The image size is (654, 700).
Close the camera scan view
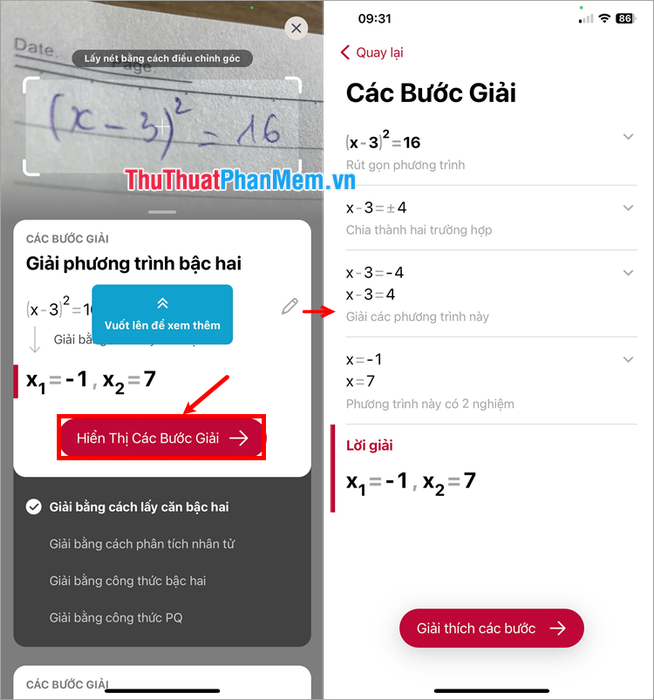(x=296, y=29)
